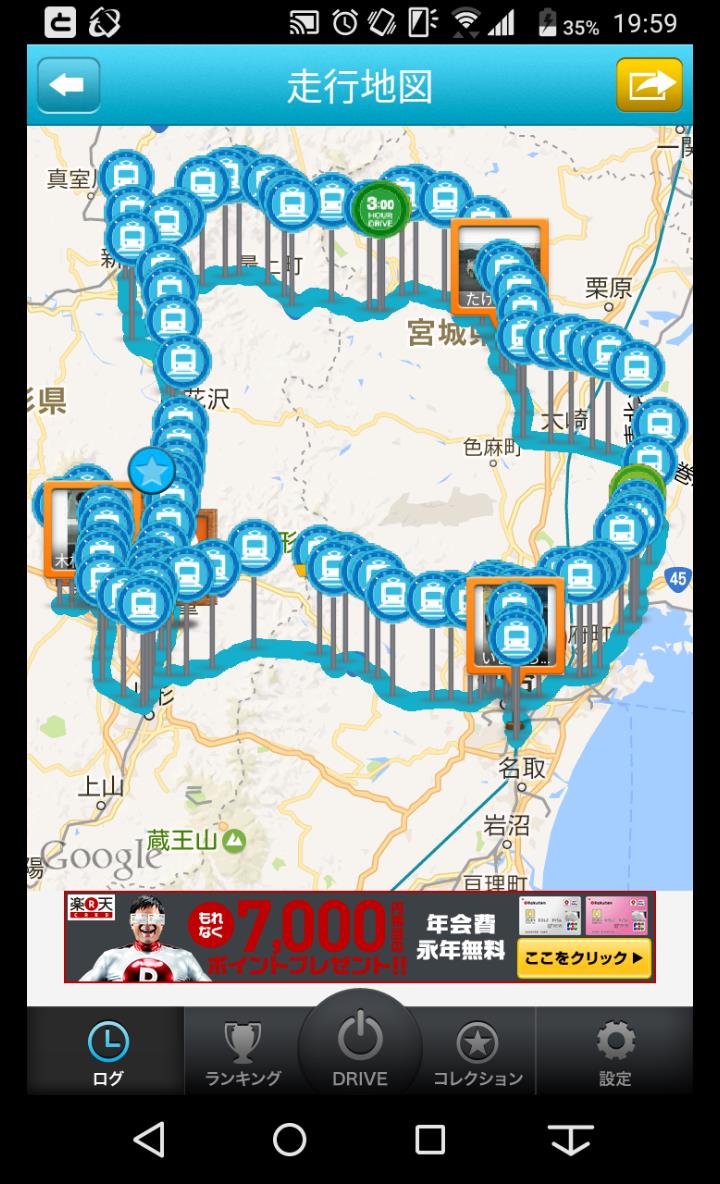720x1184 pixels.
Task: Tap the green 3:00 Hour Drive marker
Action: coord(380,209)
